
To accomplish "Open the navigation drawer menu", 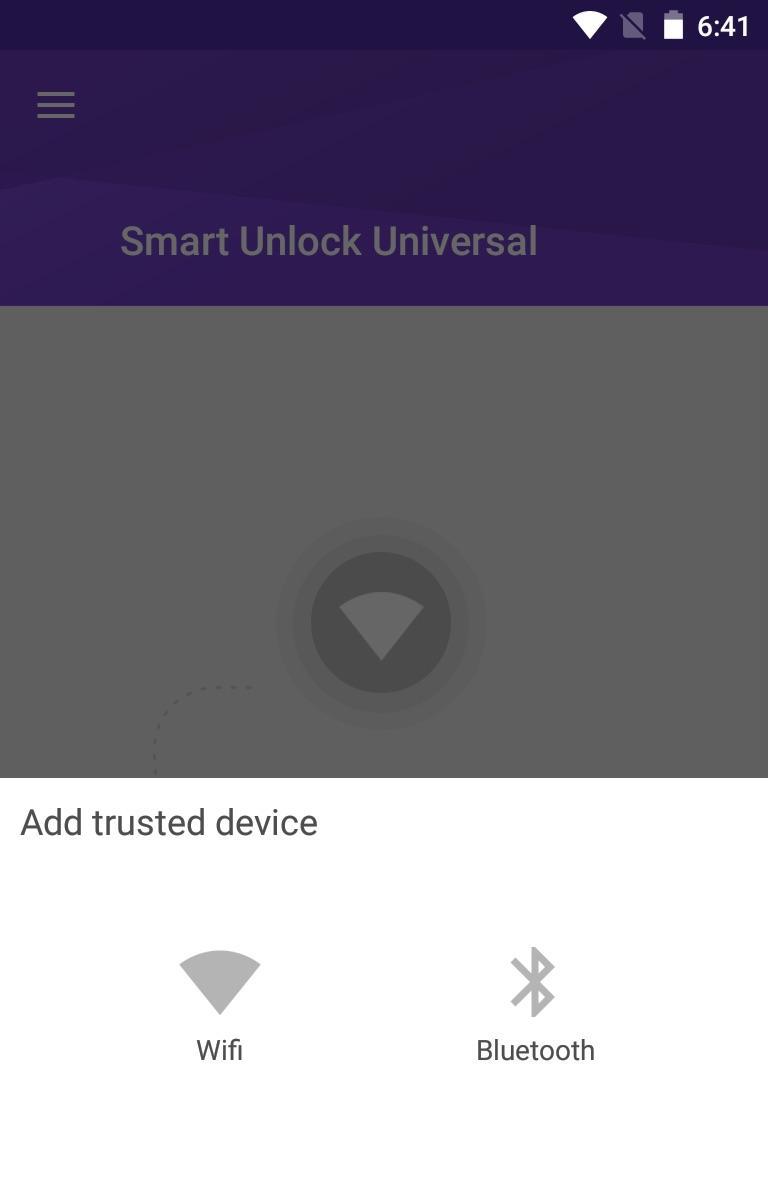I will click(56, 105).
